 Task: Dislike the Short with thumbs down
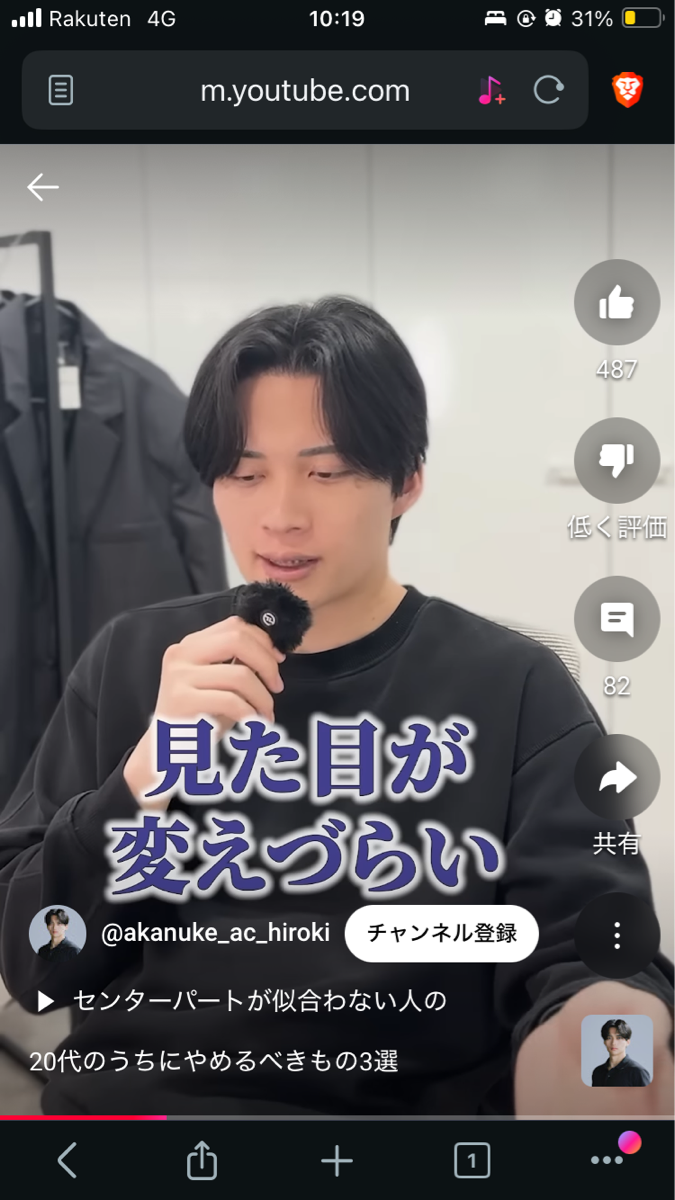pos(617,460)
